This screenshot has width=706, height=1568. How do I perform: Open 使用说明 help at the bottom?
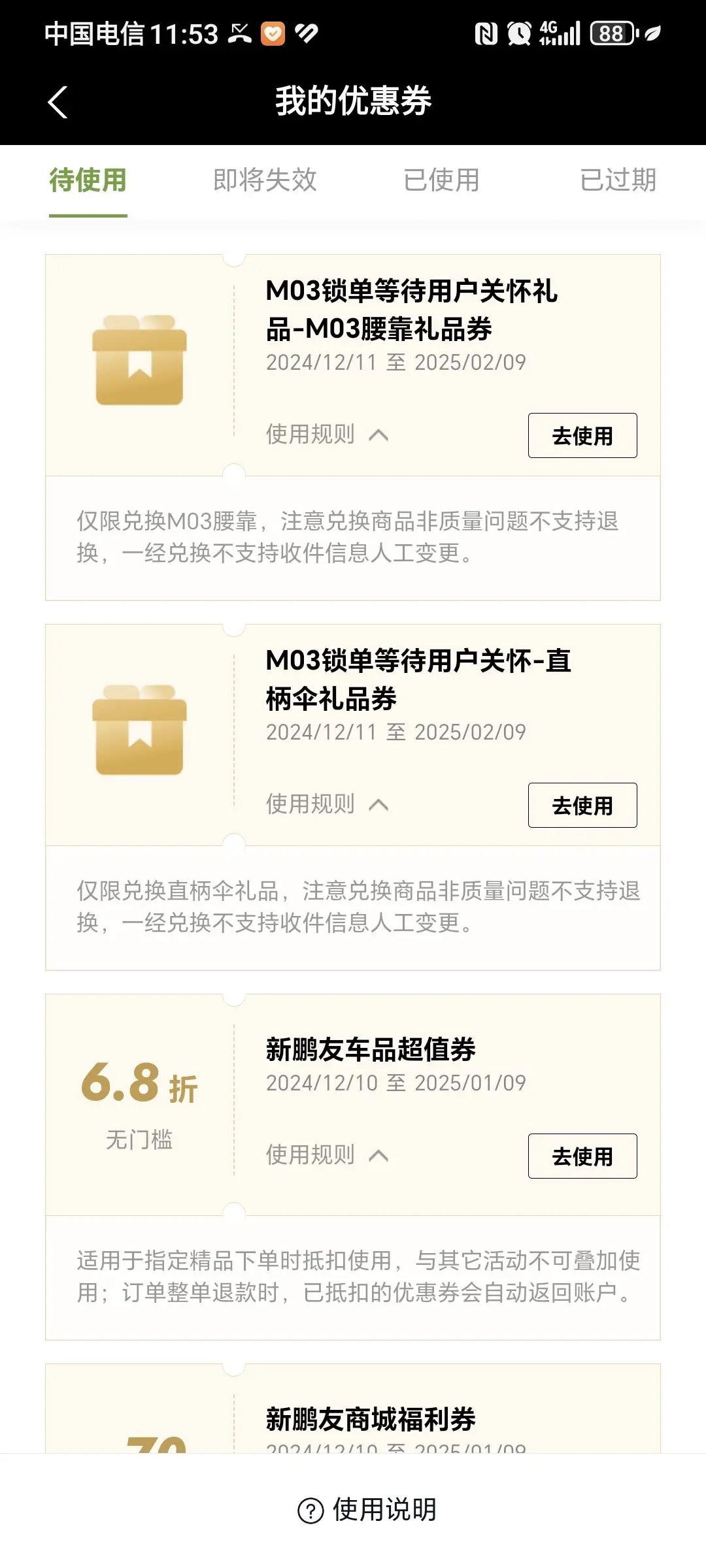coord(367,1510)
